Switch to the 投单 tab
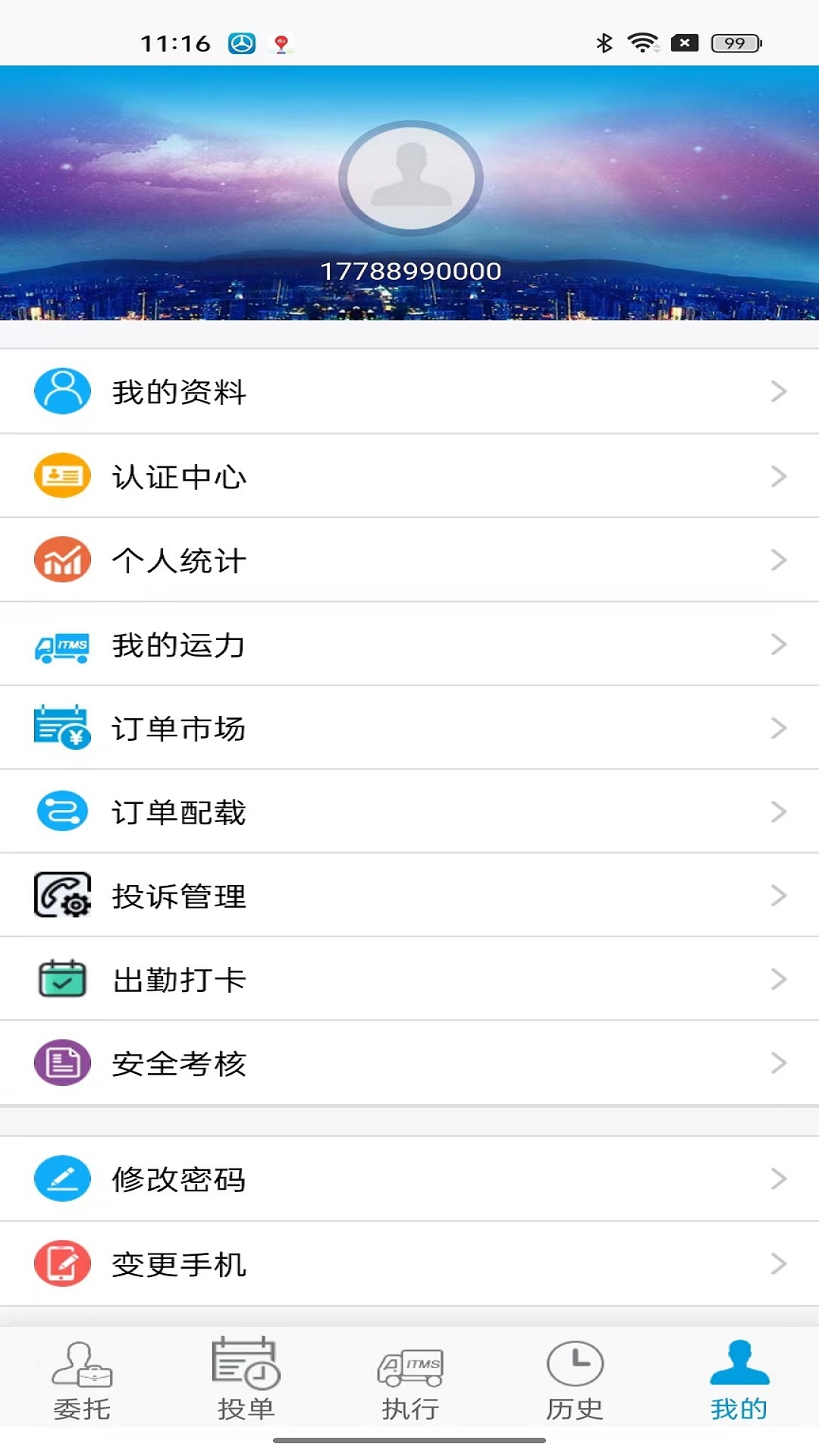819x1456 pixels. (x=246, y=1380)
